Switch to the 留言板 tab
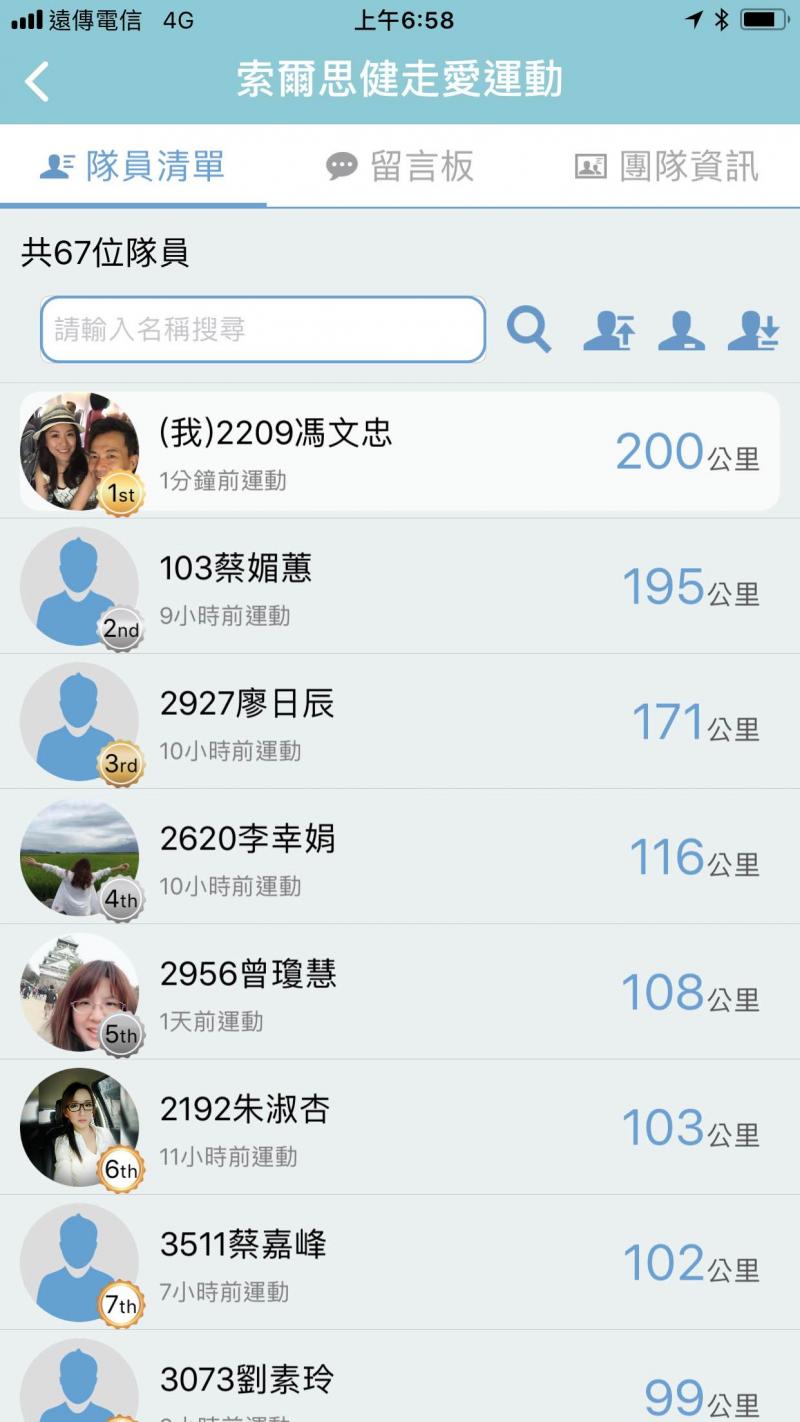 (x=400, y=166)
